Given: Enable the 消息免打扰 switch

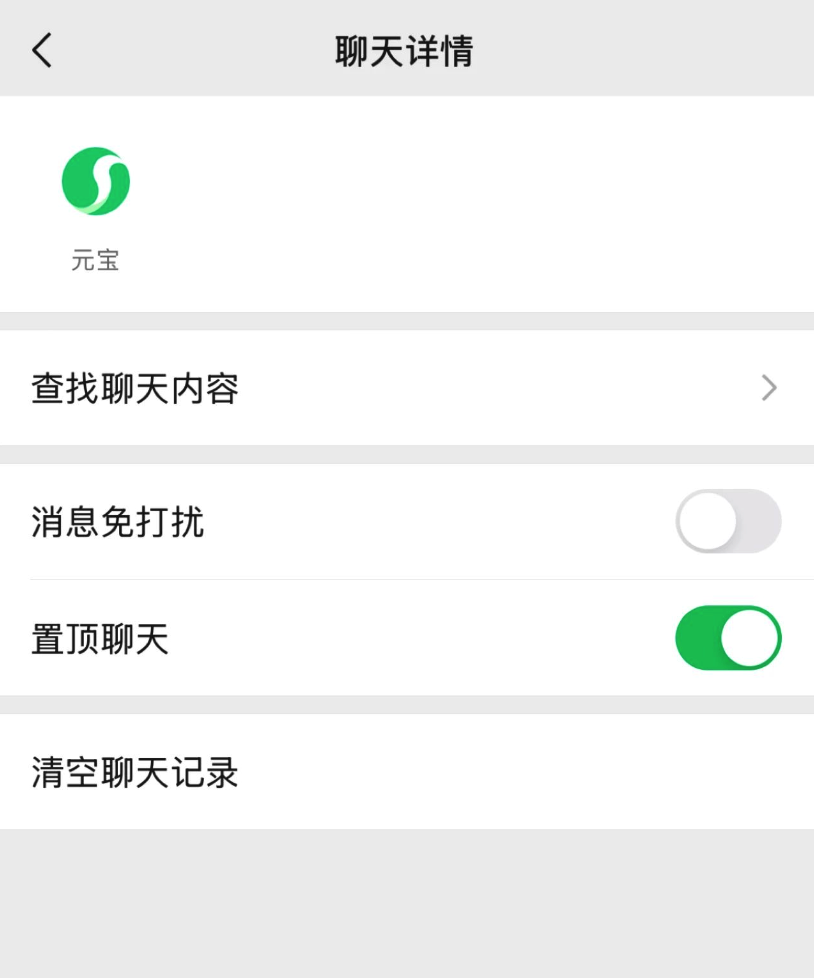Looking at the screenshot, I should 727,521.
